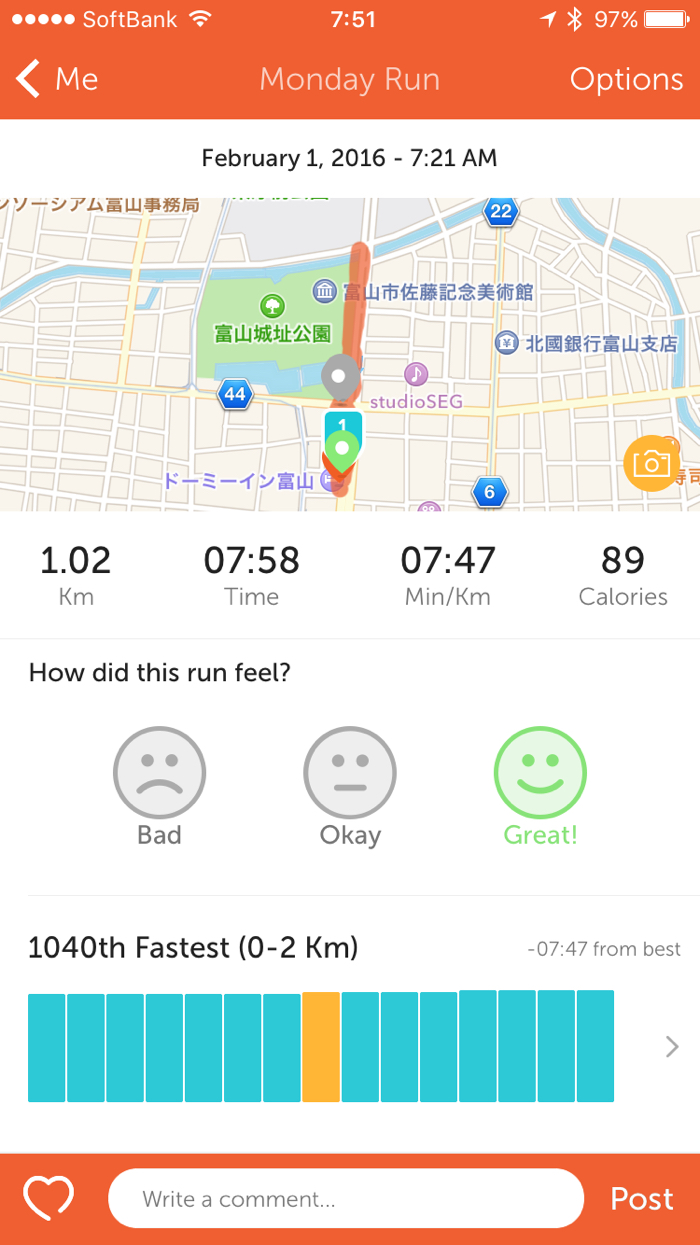Expand the fastest runs chart chevron
This screenshot has height=1245, width=700.
pyautogui.click(x=672, y=1047)
